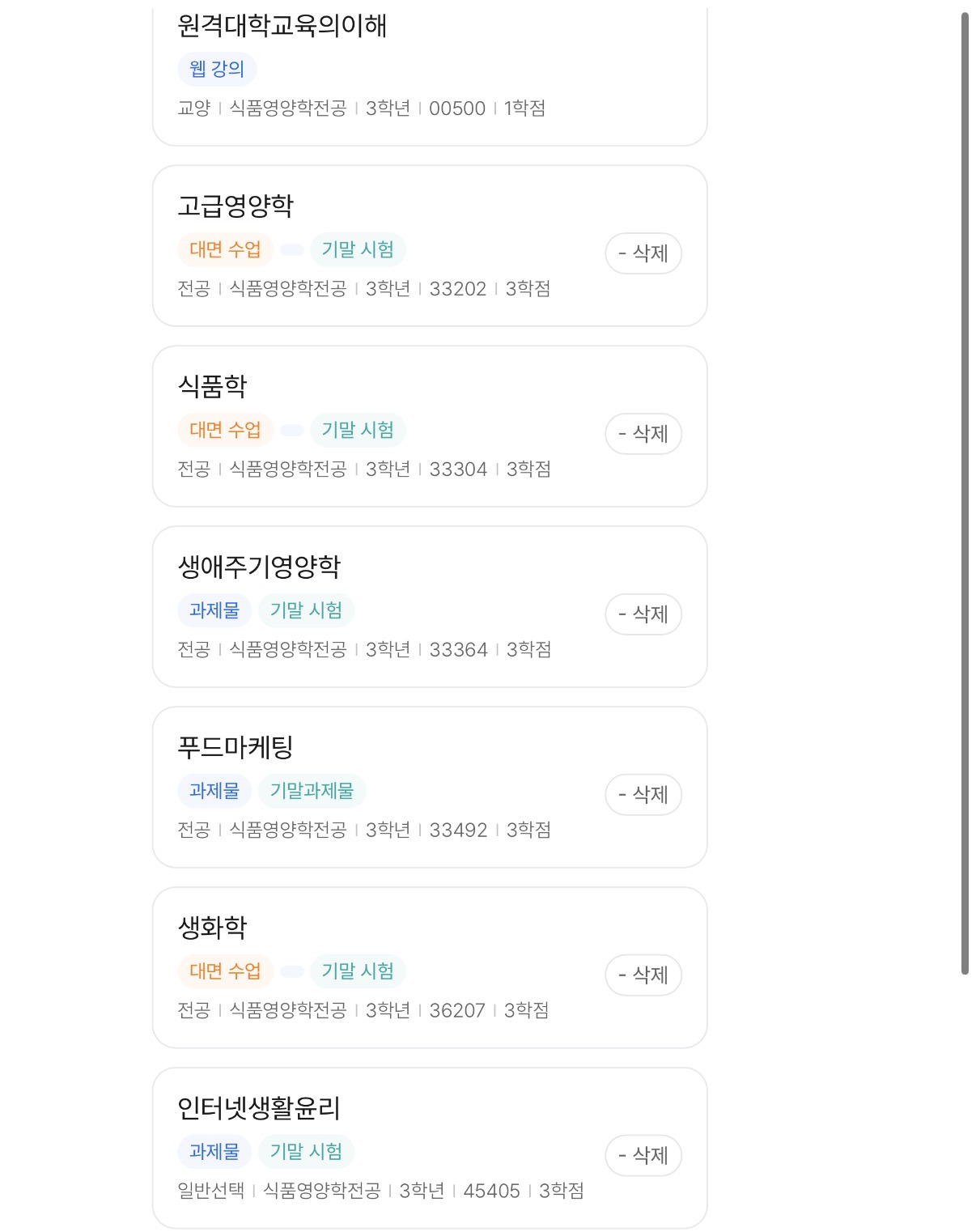Click the 과제물 tag on 인터넷생활윤리
Screen dimensions: 976x1232
(214, 1151)
